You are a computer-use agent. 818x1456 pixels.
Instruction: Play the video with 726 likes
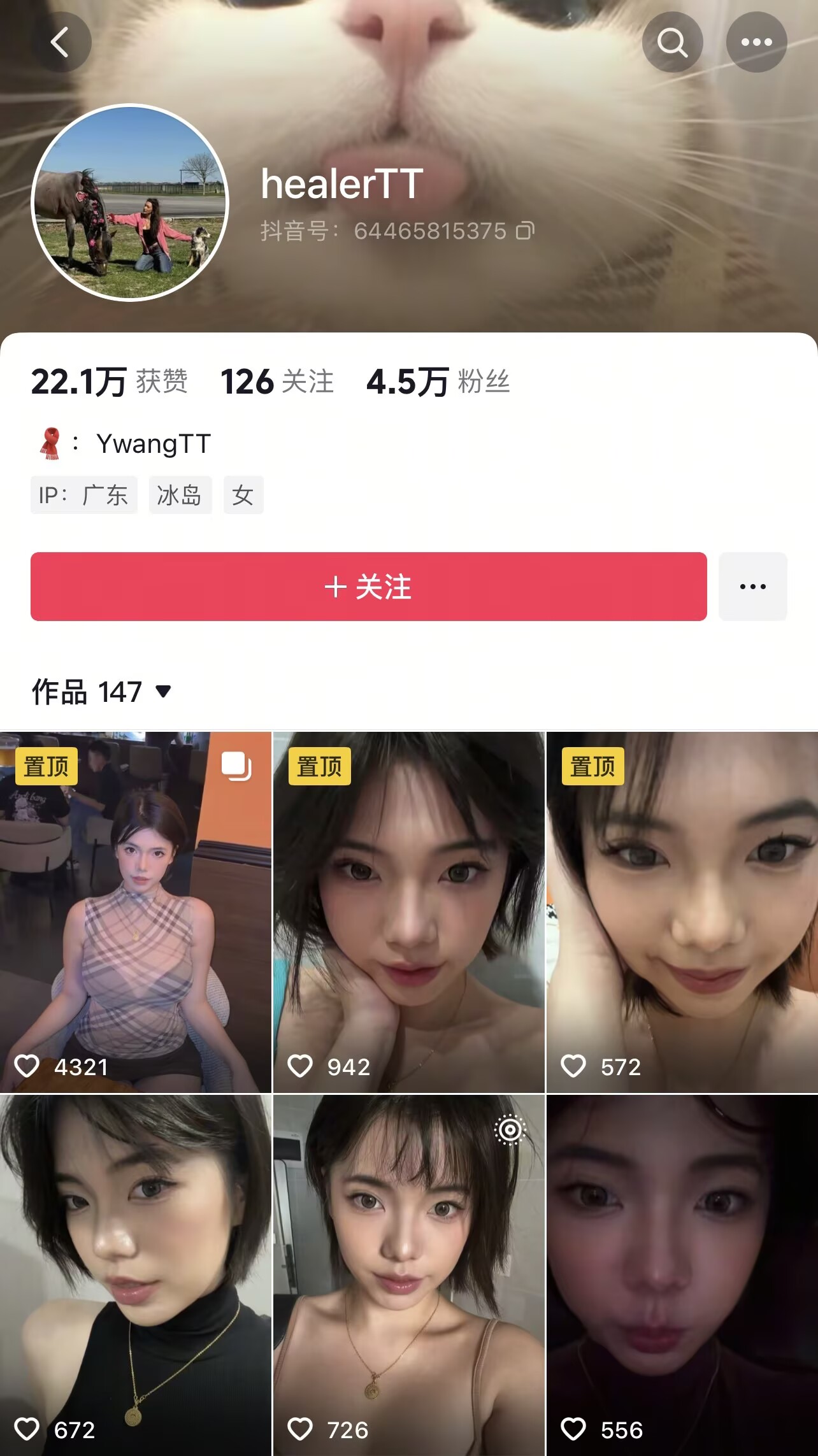coord(409,1274)
